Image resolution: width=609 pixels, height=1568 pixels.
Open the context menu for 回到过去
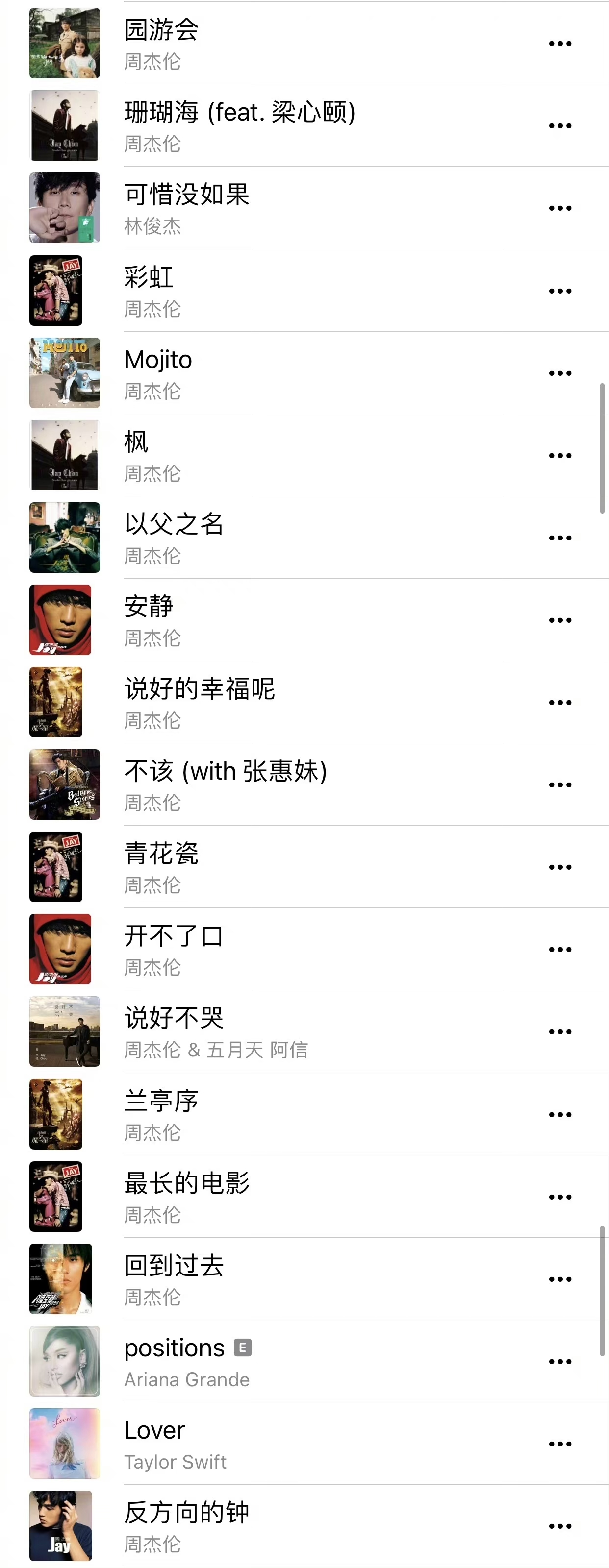[560, 1279]
